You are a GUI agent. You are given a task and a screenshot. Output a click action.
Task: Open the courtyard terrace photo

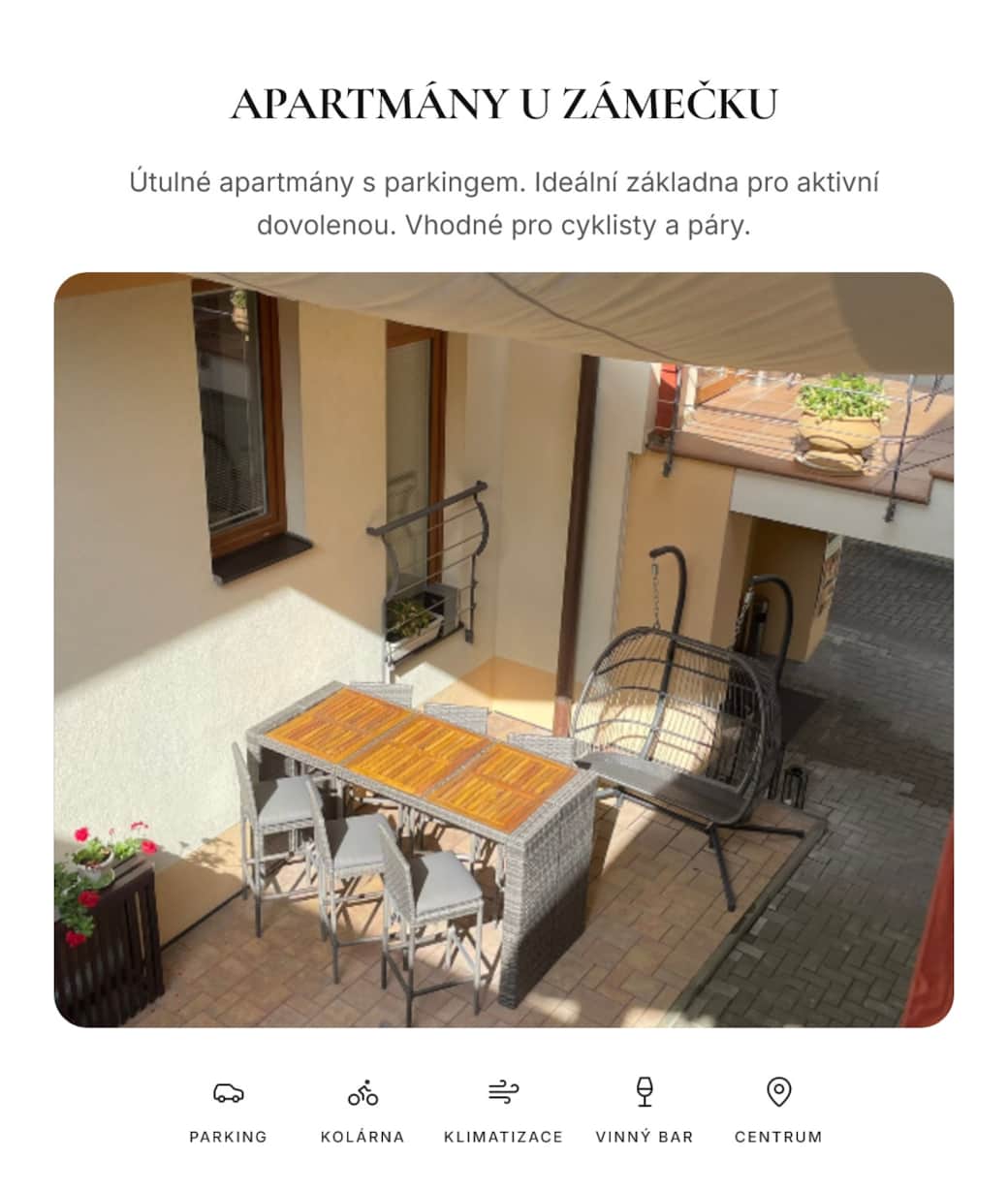(x=503, y=649)
